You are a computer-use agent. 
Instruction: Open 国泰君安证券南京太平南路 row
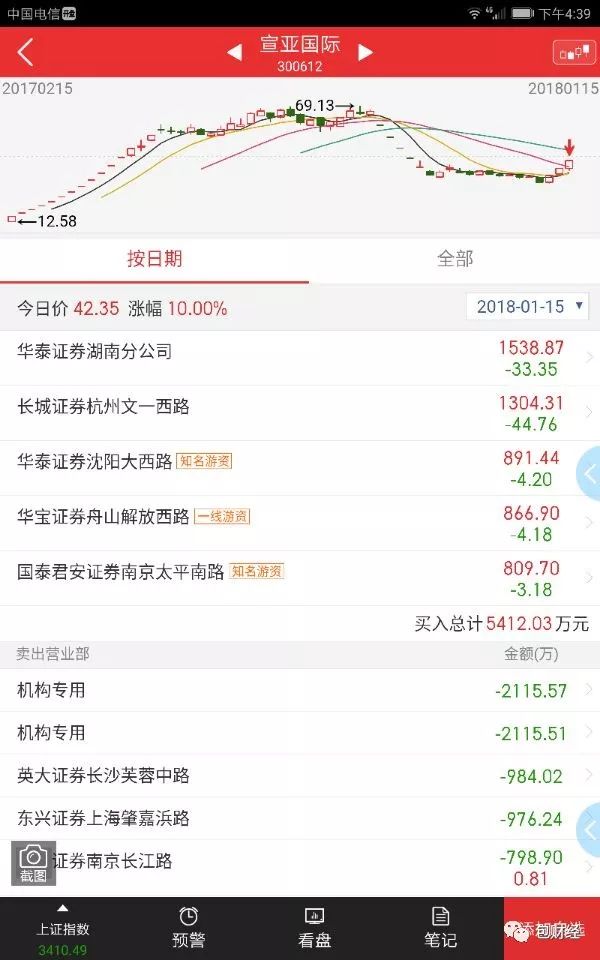tap(300, 579)
